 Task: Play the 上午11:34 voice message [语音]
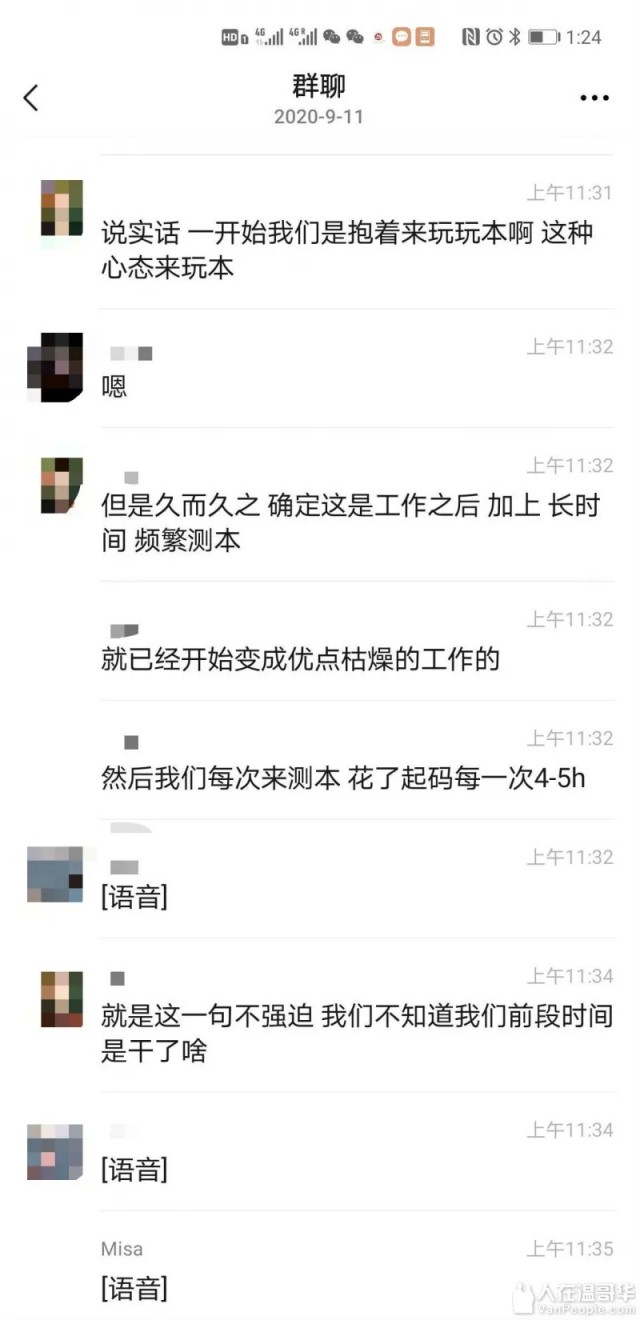pyautogui.click(x=134, y=1169)
